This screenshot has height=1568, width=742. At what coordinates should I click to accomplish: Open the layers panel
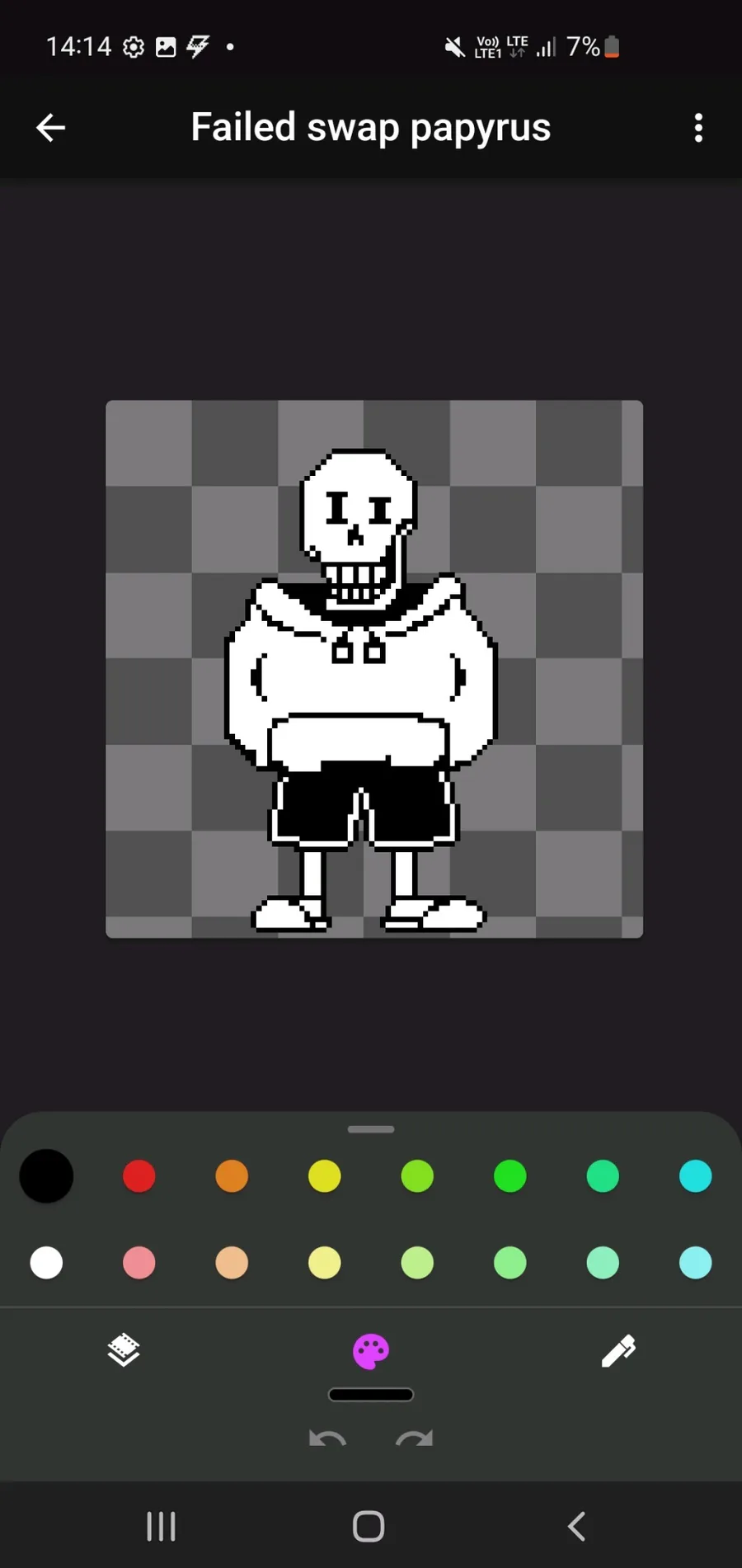click(124, 1350)
